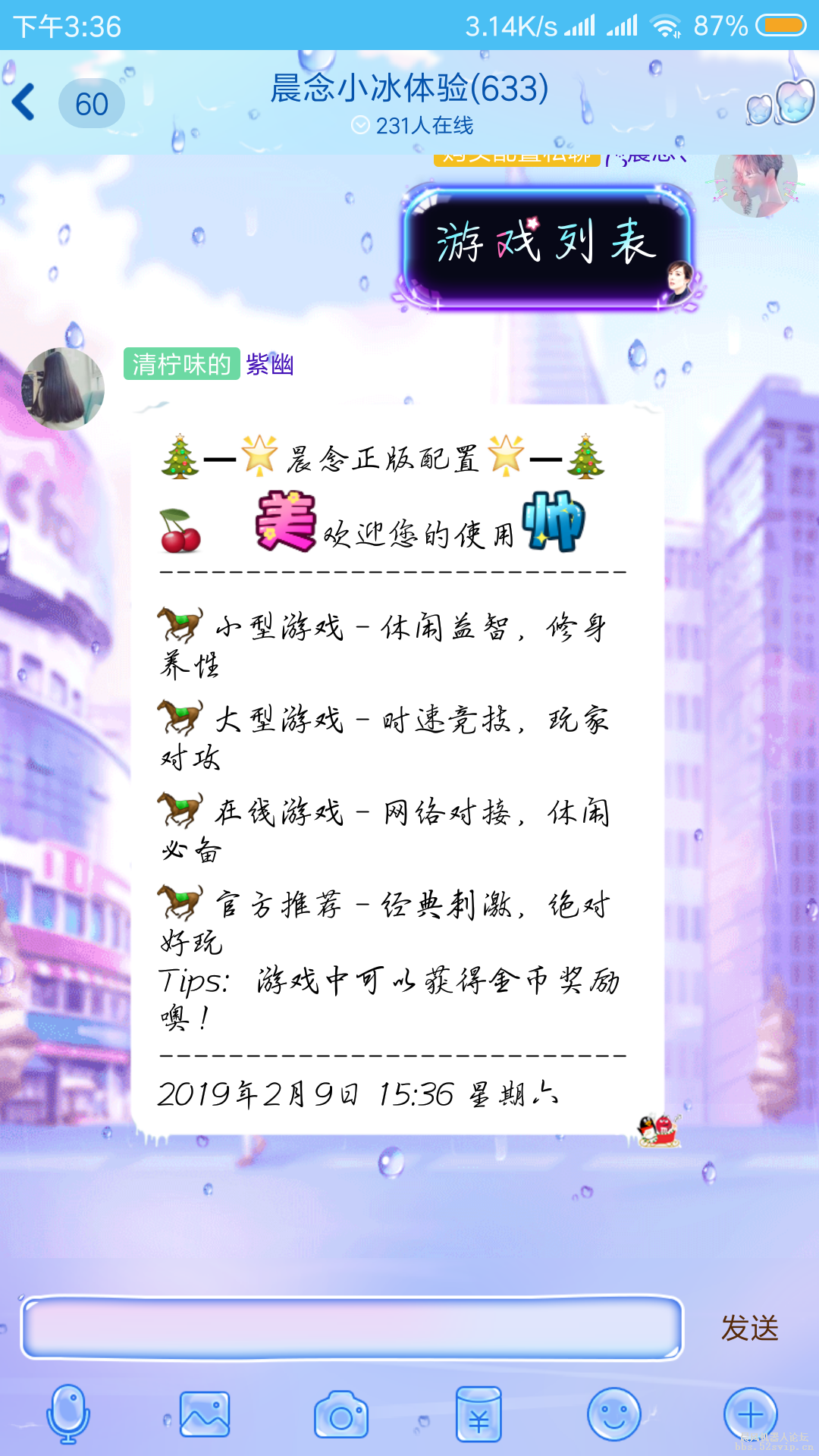
Task: Tap the battery indicator in the status bar
Action: pyautogui.click(x=782, y=24)
